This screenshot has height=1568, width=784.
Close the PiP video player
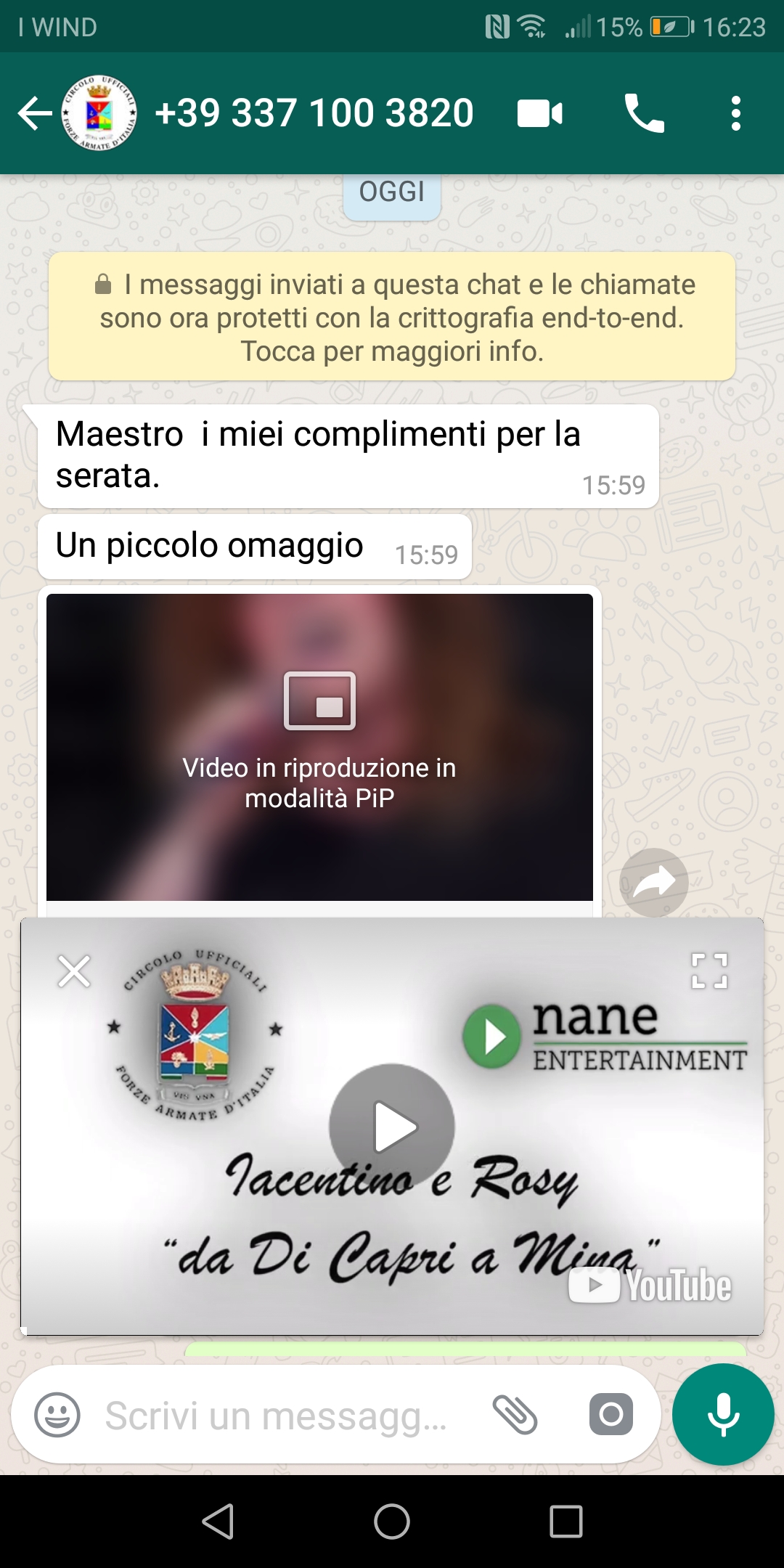74,971
